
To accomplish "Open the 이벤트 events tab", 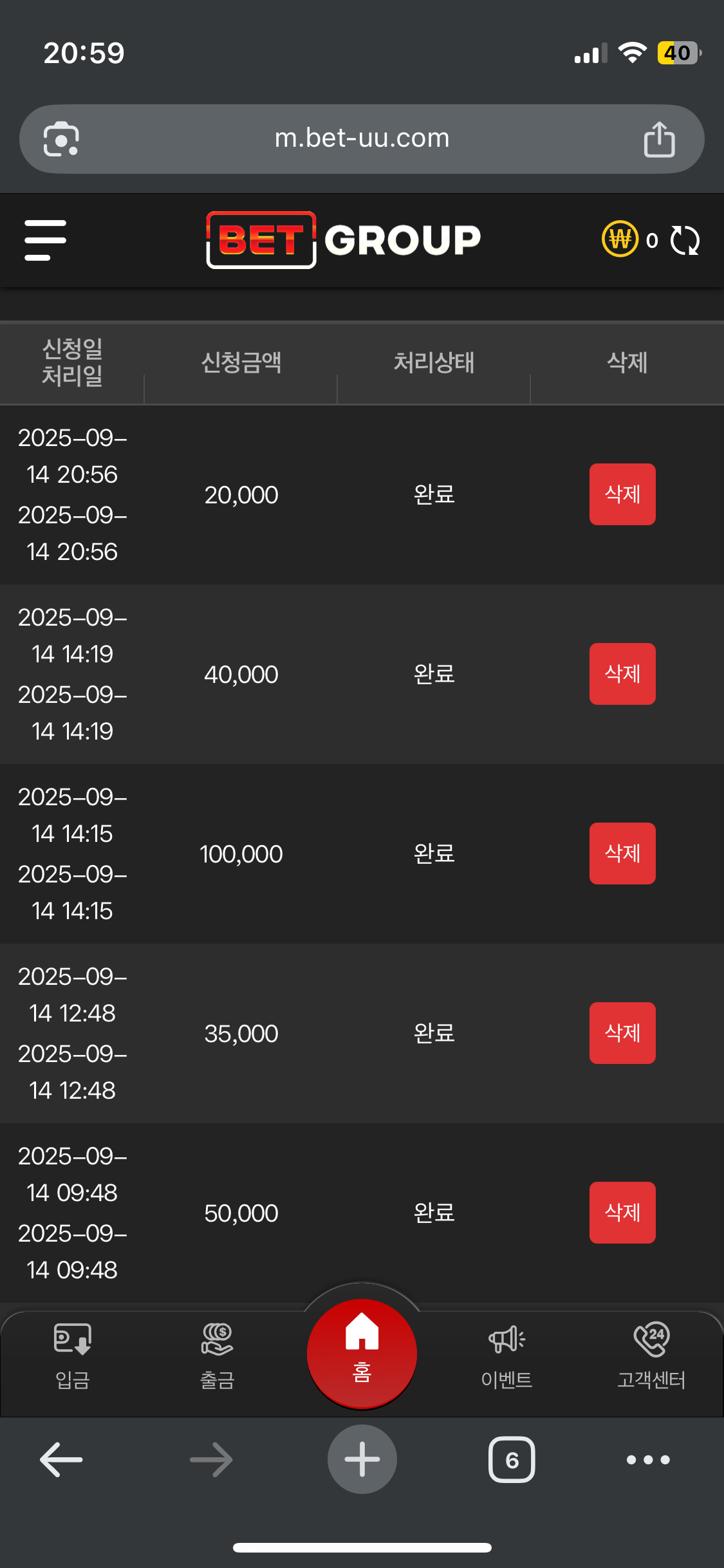I will pyautogui.click(x=506, y=1353).
